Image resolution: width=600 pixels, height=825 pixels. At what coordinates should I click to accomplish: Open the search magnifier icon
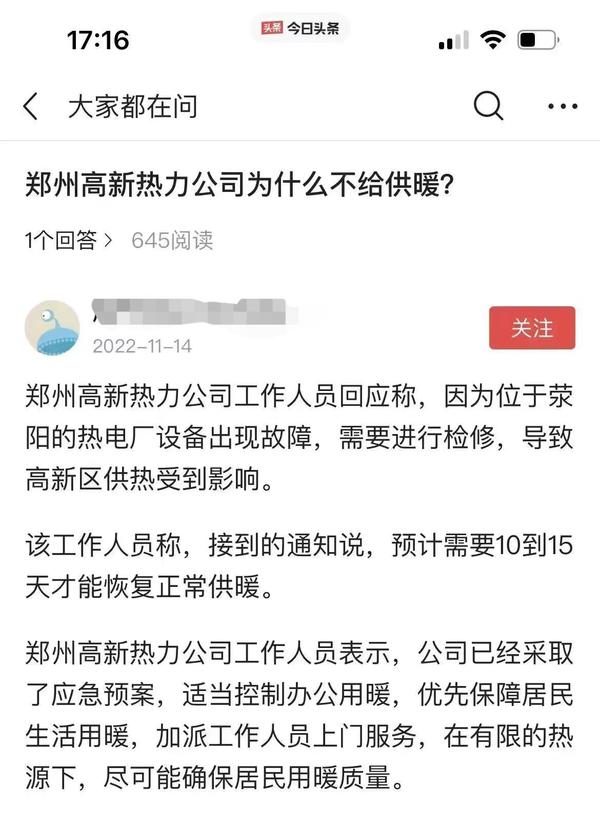[488, 105]
